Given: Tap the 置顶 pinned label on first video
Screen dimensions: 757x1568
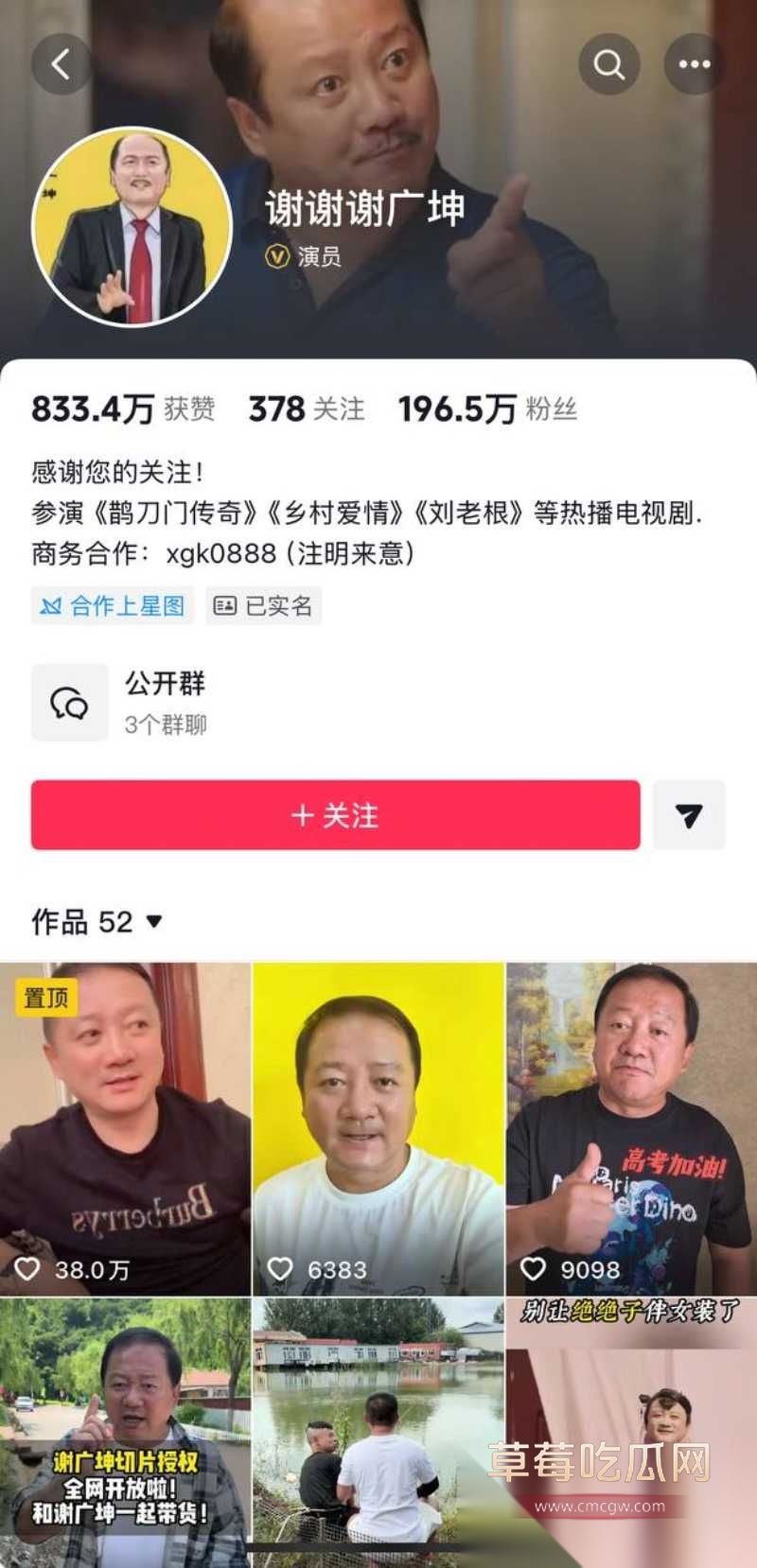Looking at the screenshot, I should click(45, 998).
